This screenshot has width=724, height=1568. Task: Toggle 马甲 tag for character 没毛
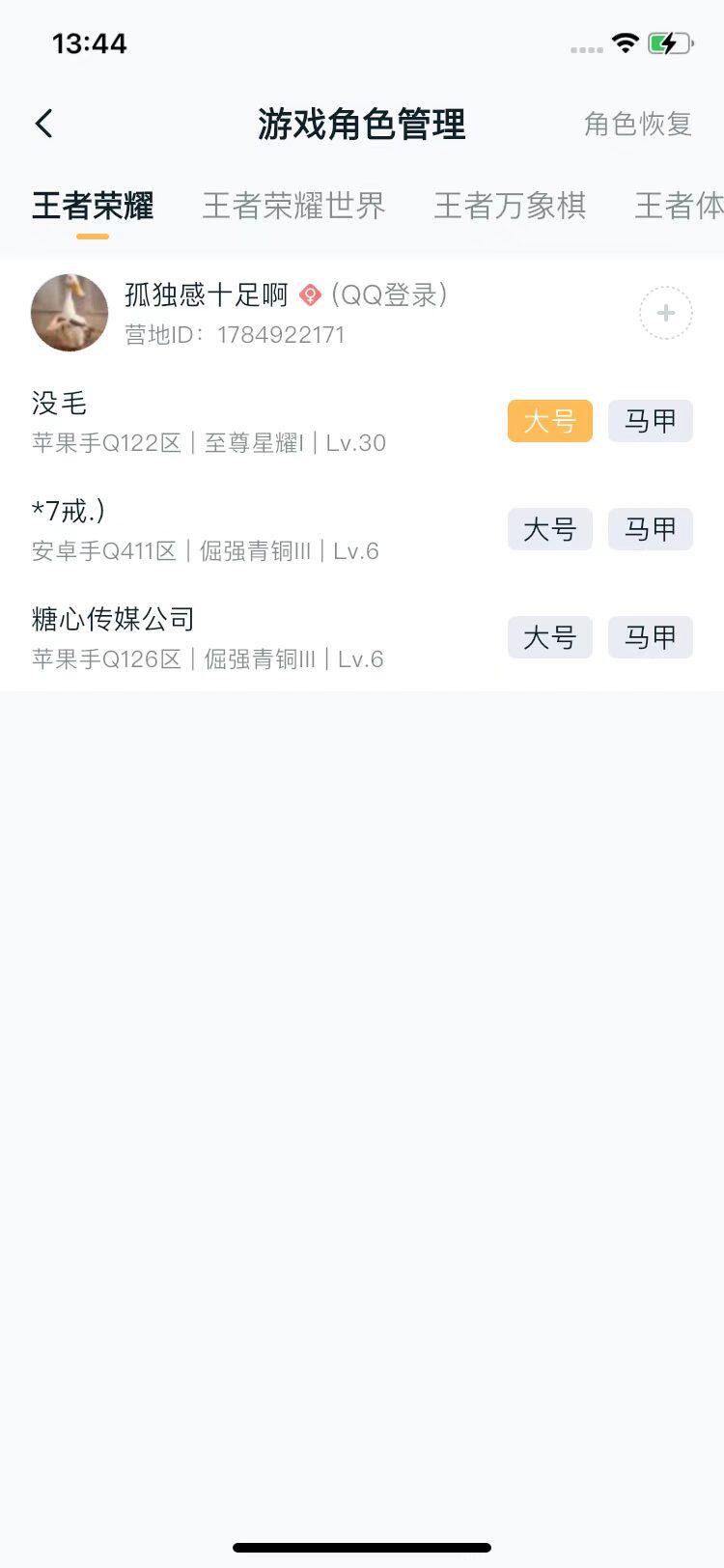pos(650,421)
